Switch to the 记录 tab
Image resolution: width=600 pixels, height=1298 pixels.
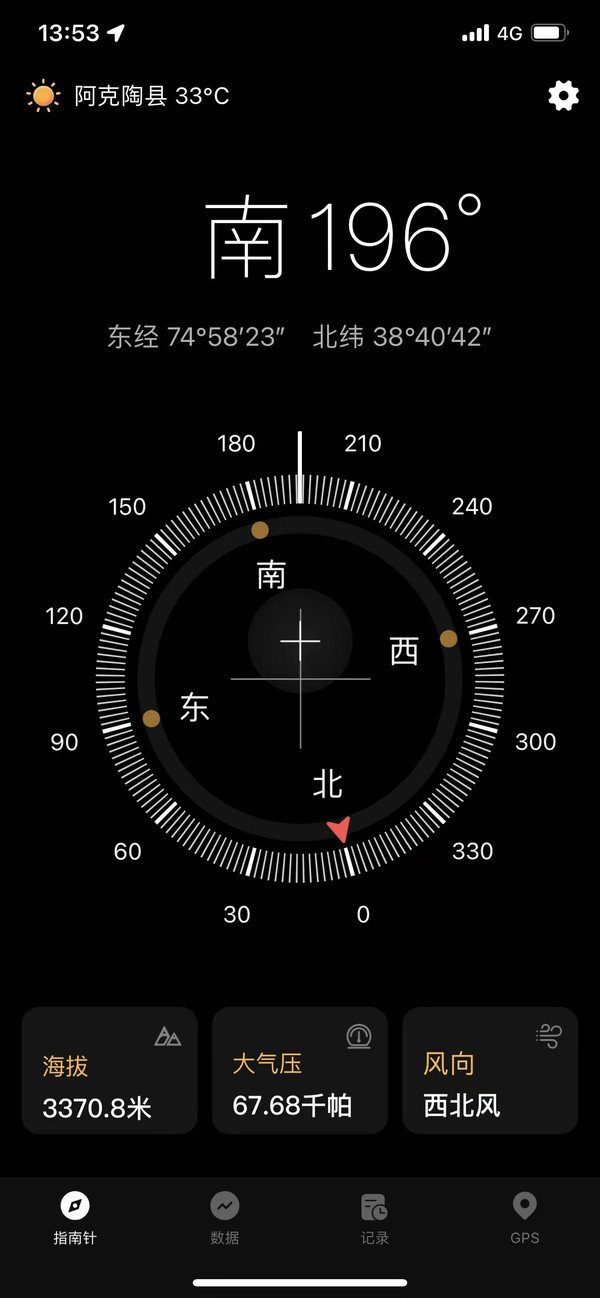[375, 1218]
